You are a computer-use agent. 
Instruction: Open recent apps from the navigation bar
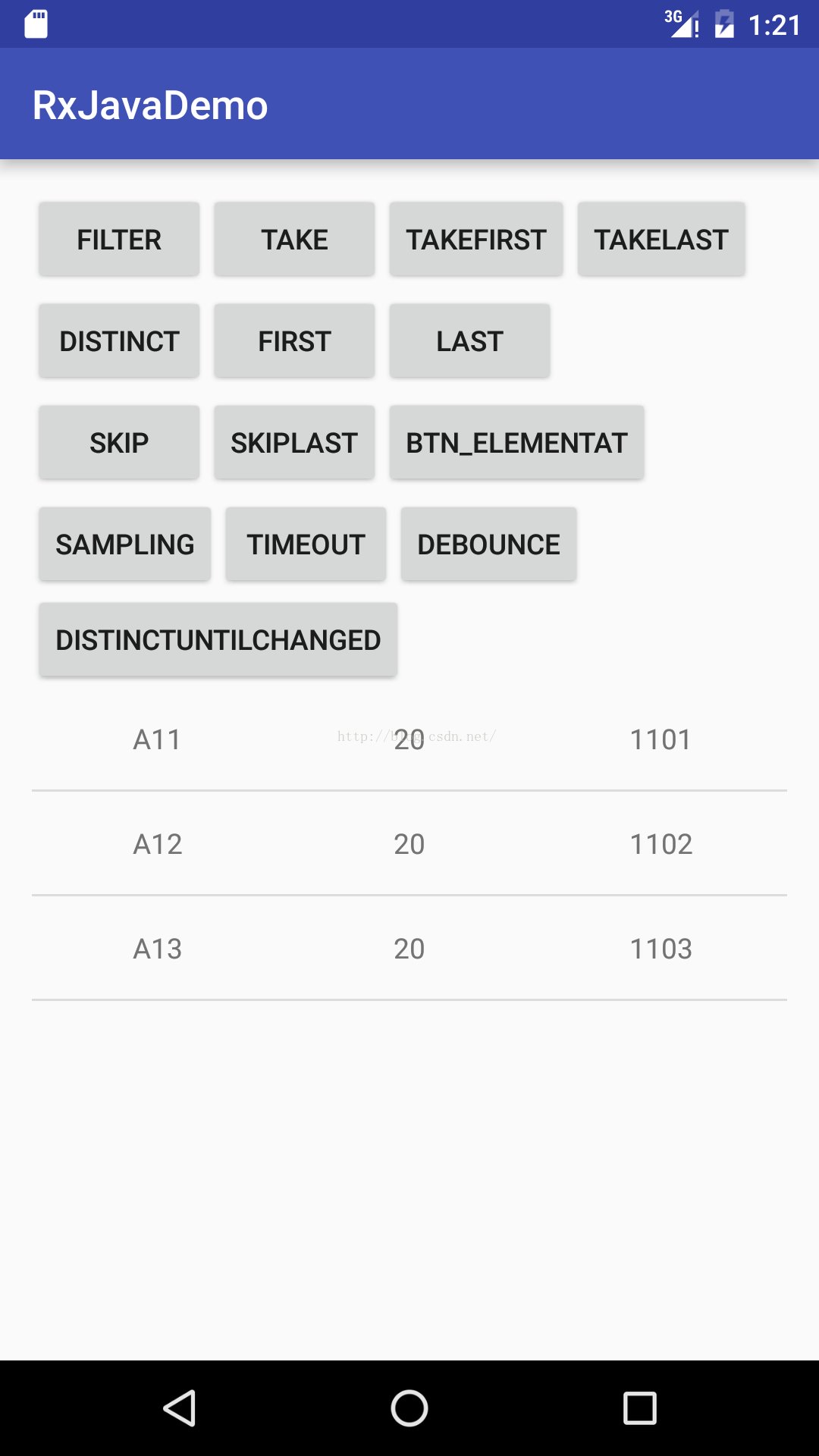point(639,1408)
